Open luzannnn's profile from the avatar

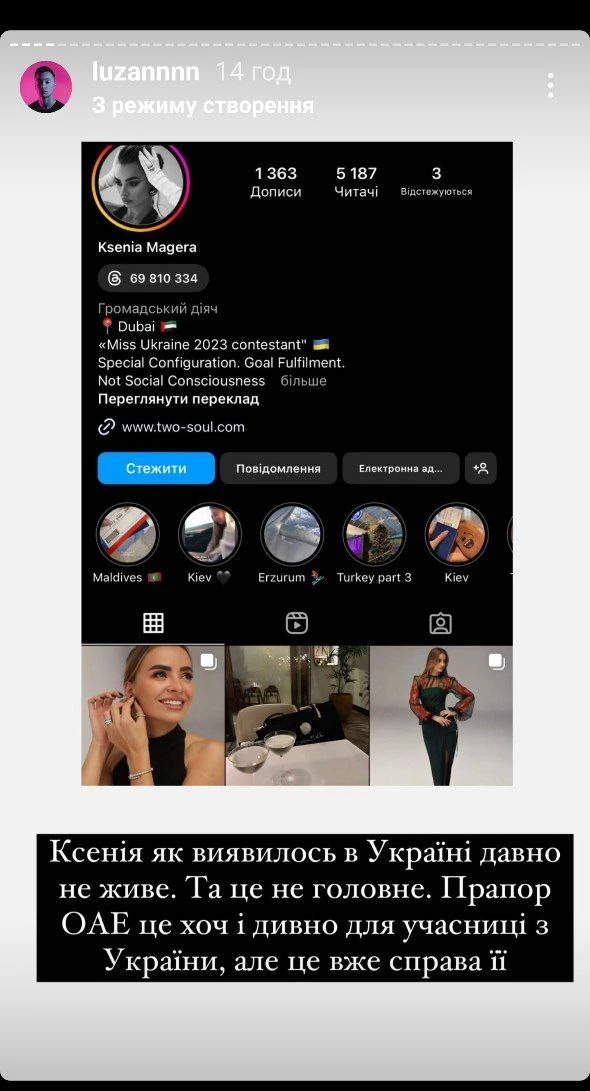[x=45, y=87]
